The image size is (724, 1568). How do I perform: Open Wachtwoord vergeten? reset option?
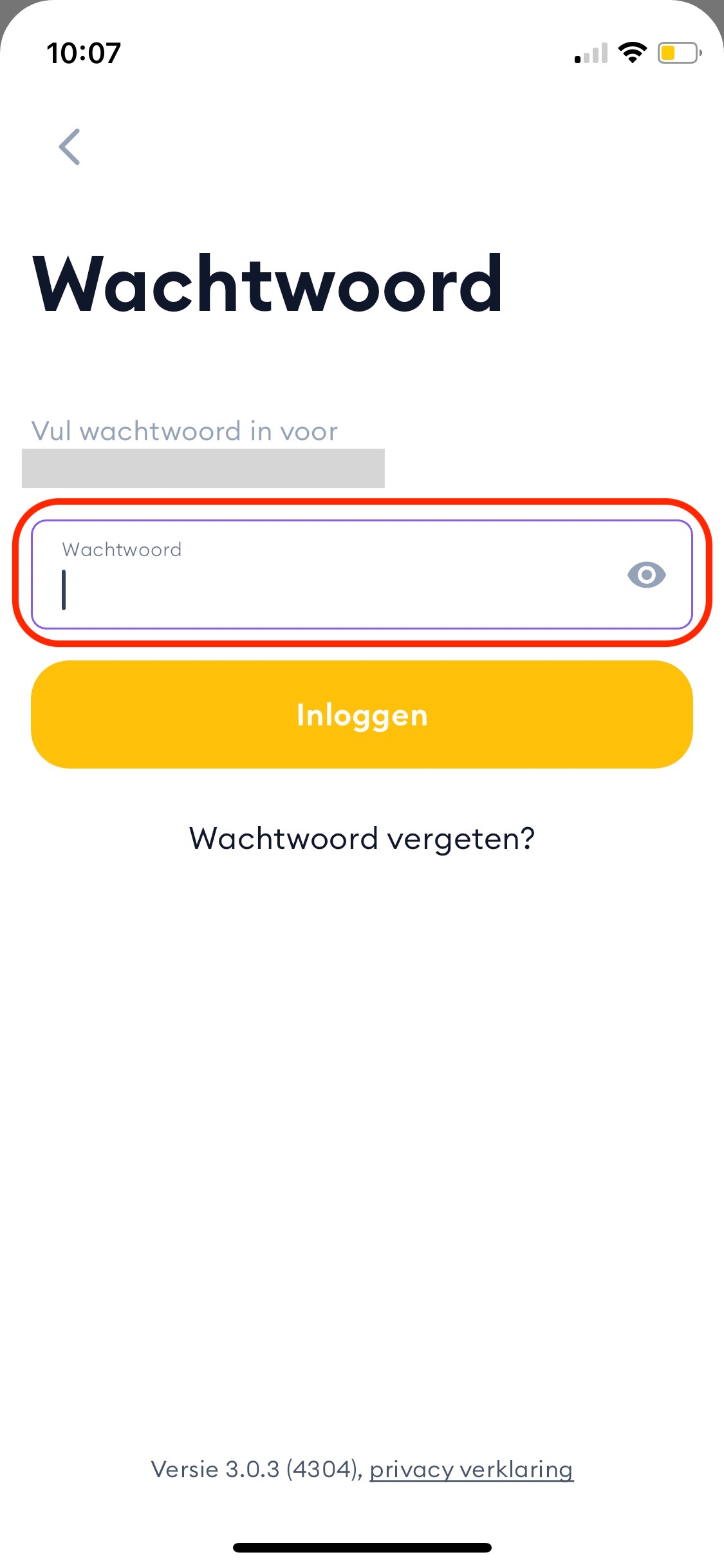pyautogui.click(x=362, y=839)
